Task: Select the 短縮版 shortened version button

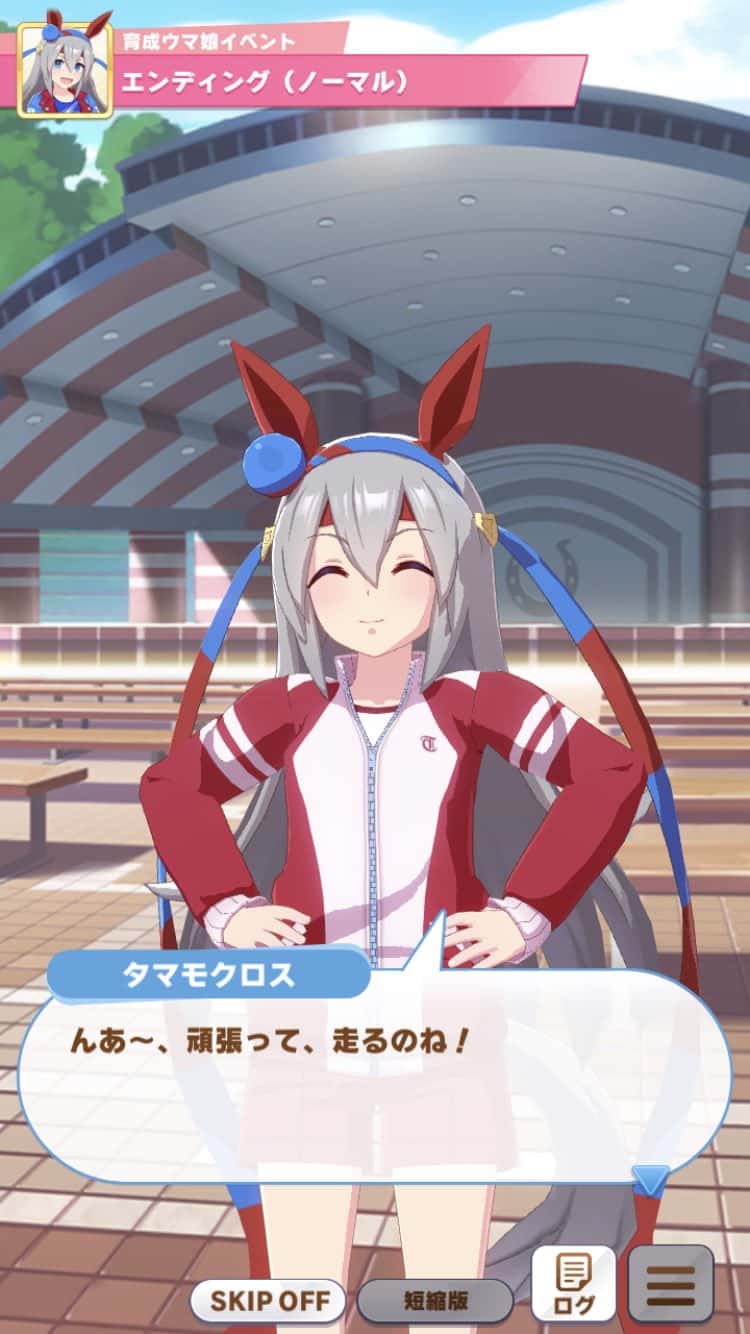Action: [435, 1301]
